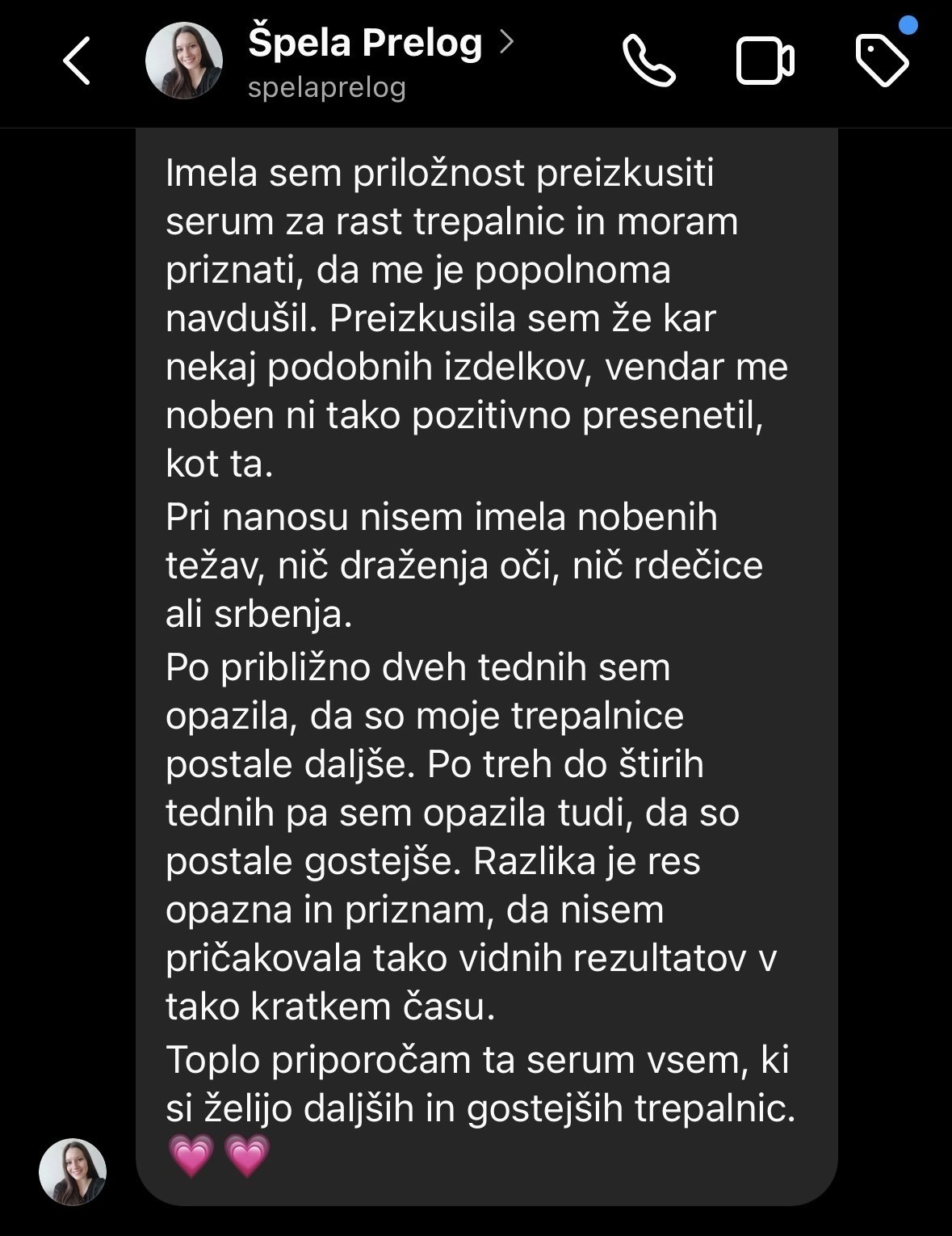Screen dimensions: 952x1236
Task: Start a voice call with Špela Prelog
Action: click(x=648, y=61)
